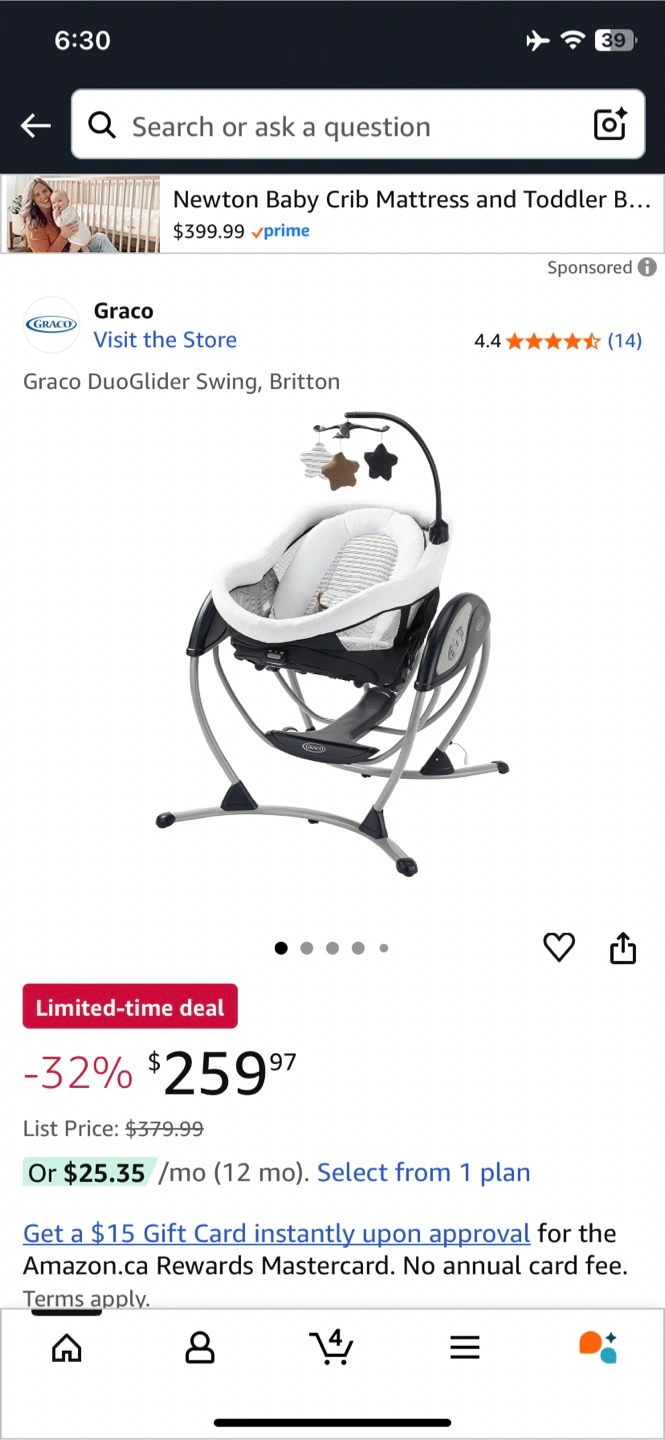The width and height of the screenshot is (665, 1440).
Task: Select from 1 monthly payment plan
Action: click(x=423, y=1173)
